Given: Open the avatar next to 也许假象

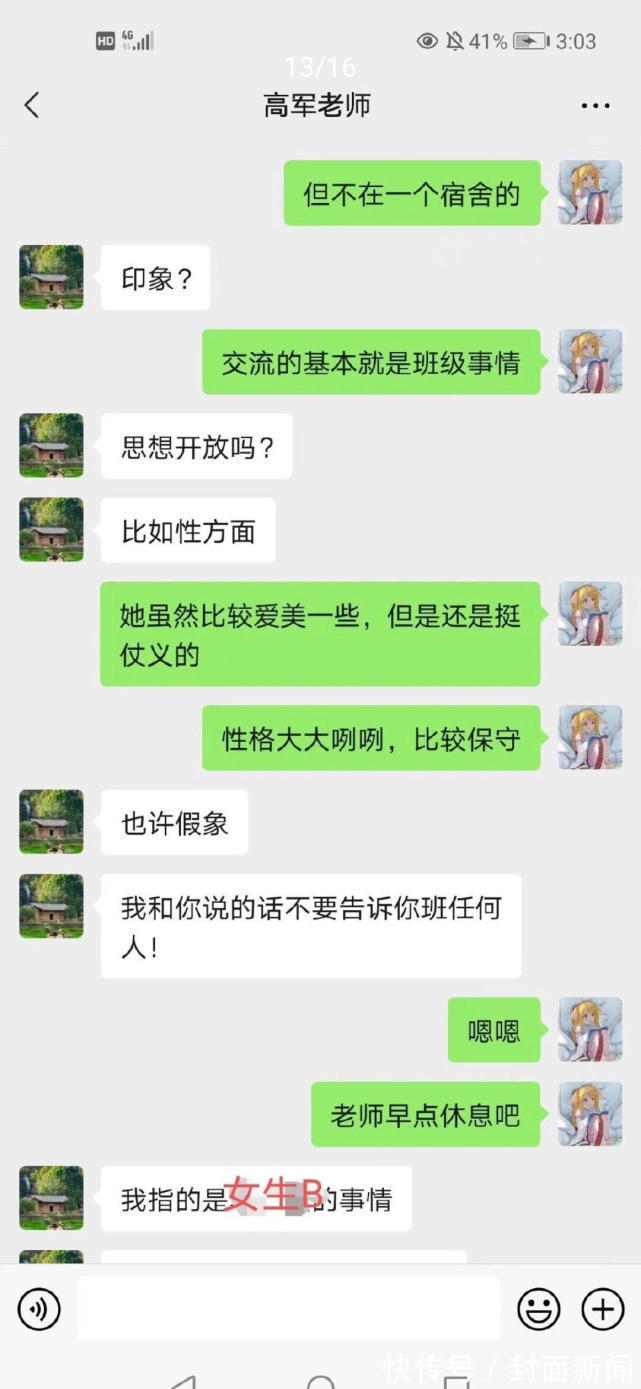Looking at the screenshot, I should tap(51, 821).
